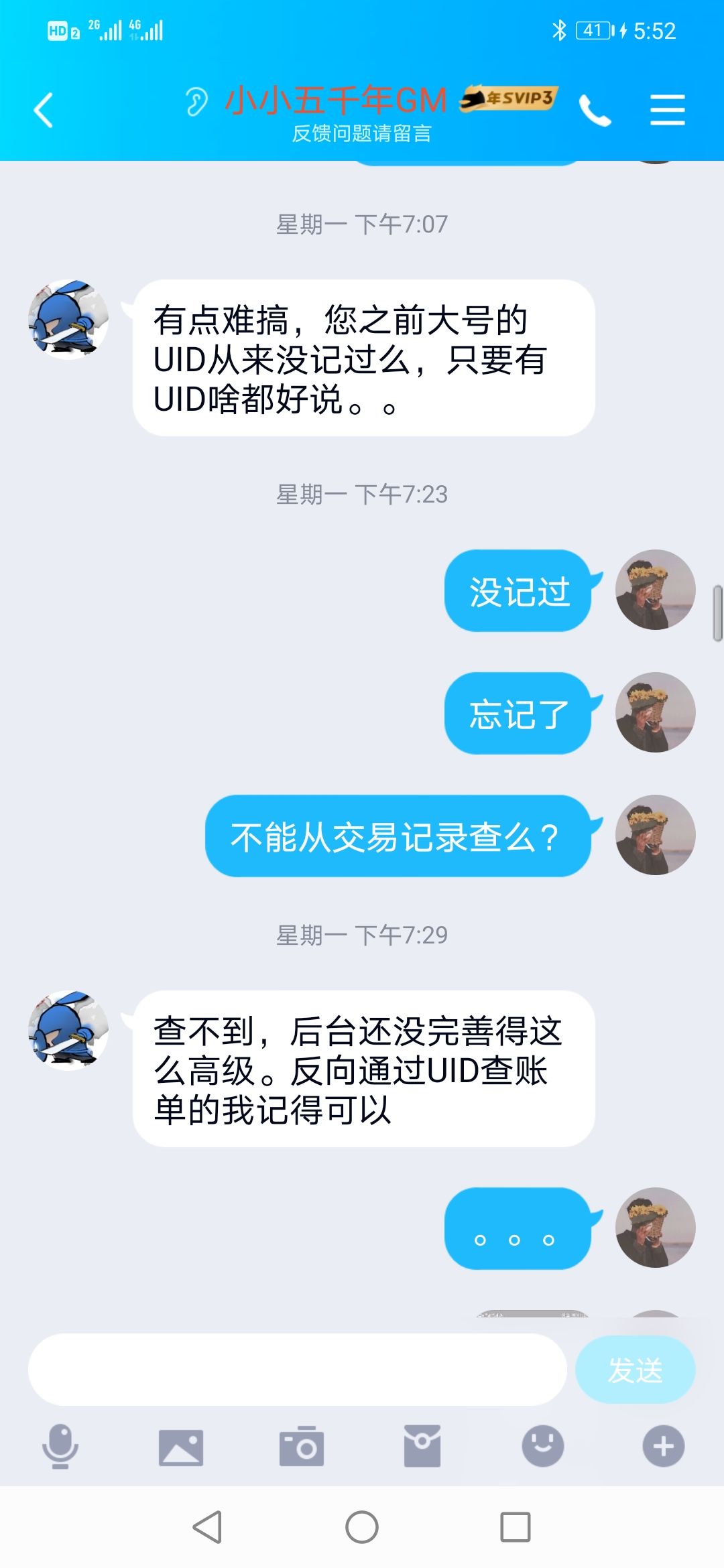Toggle the earpiece mode icon beside the title

195,102
